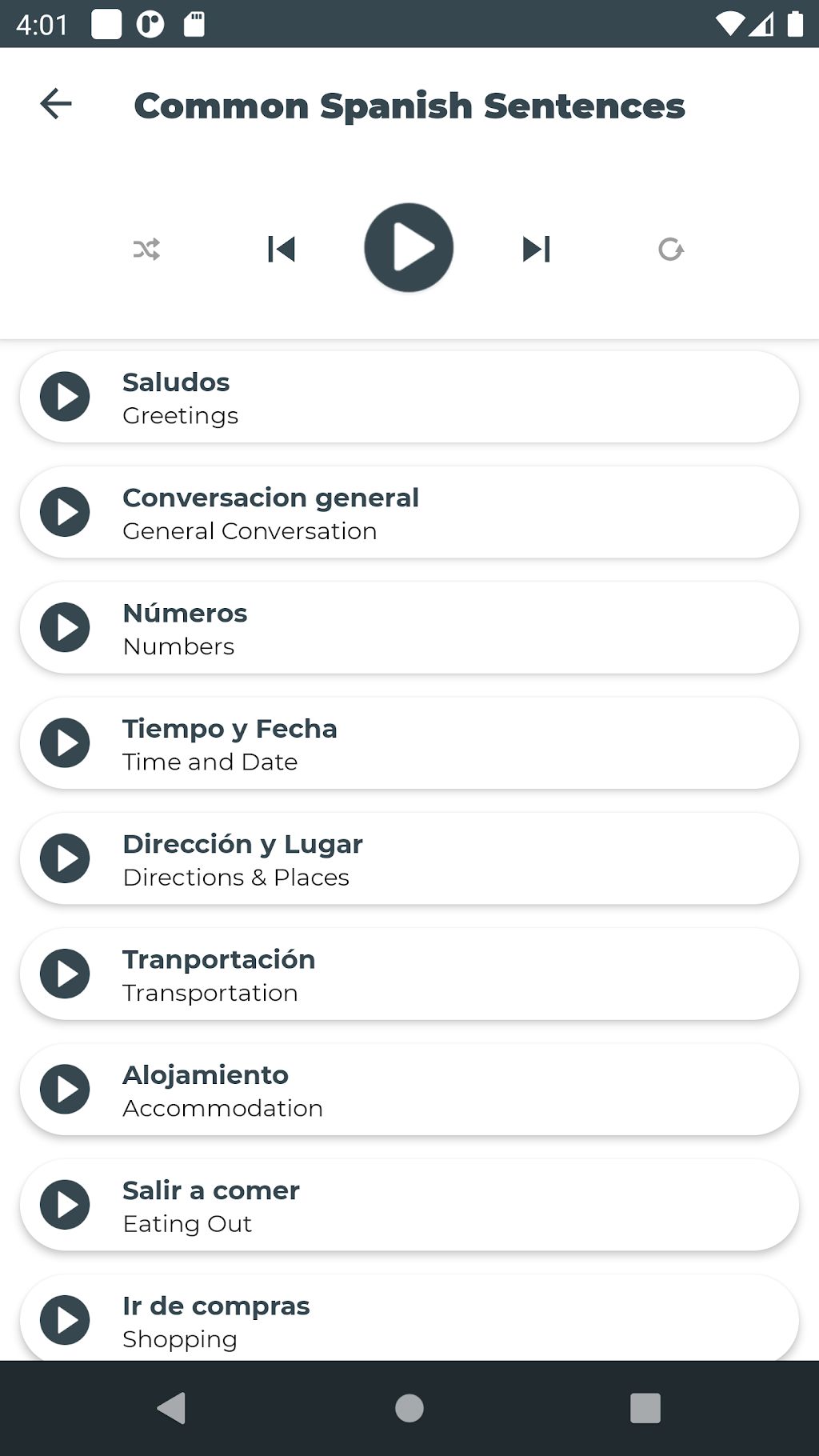This screenshot has height=1456, width=819.
Task: Open Ir de compras Shopping lesson
Action: point(409,1318)
